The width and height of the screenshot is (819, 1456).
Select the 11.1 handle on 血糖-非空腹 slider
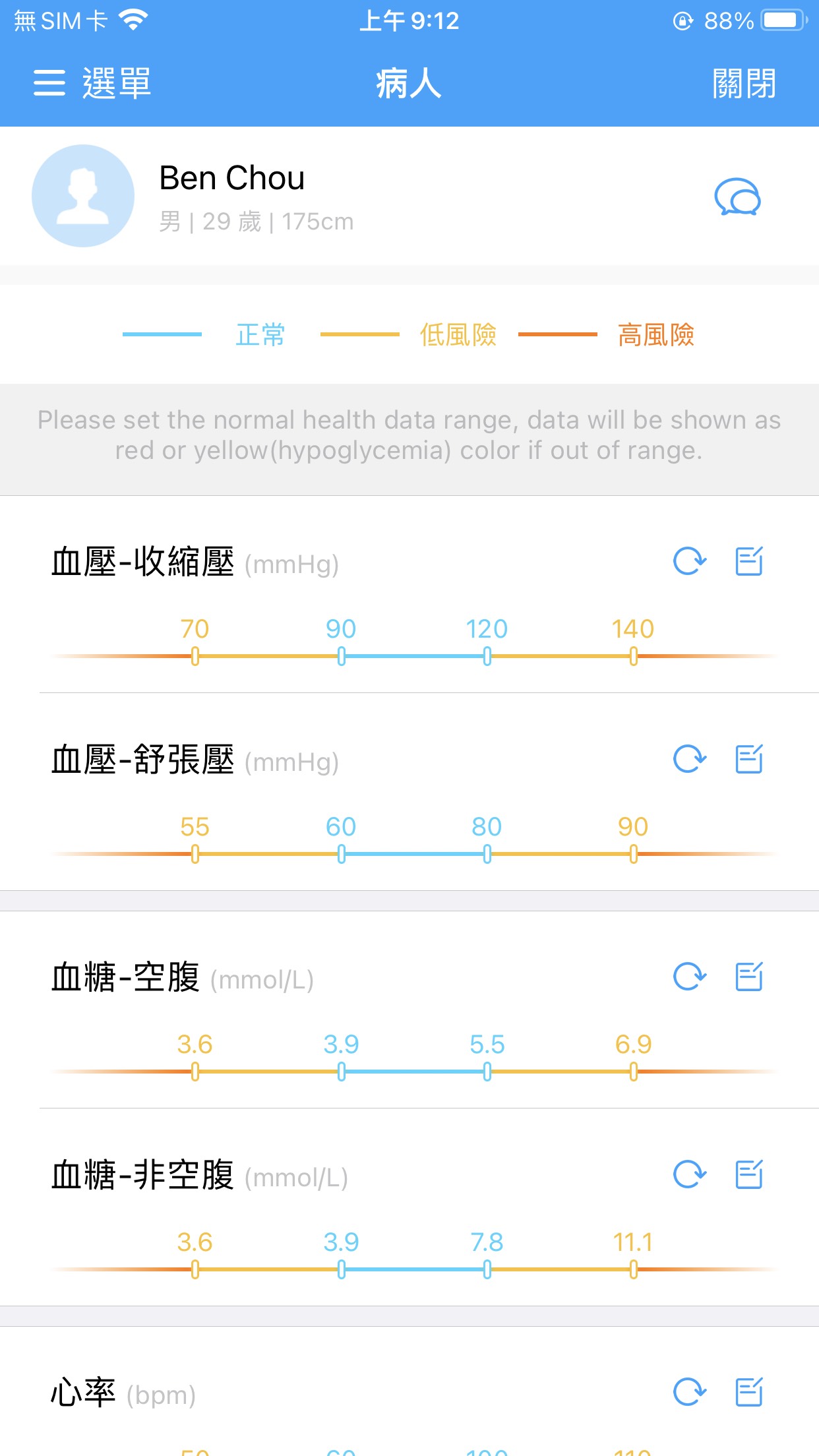633,1269
